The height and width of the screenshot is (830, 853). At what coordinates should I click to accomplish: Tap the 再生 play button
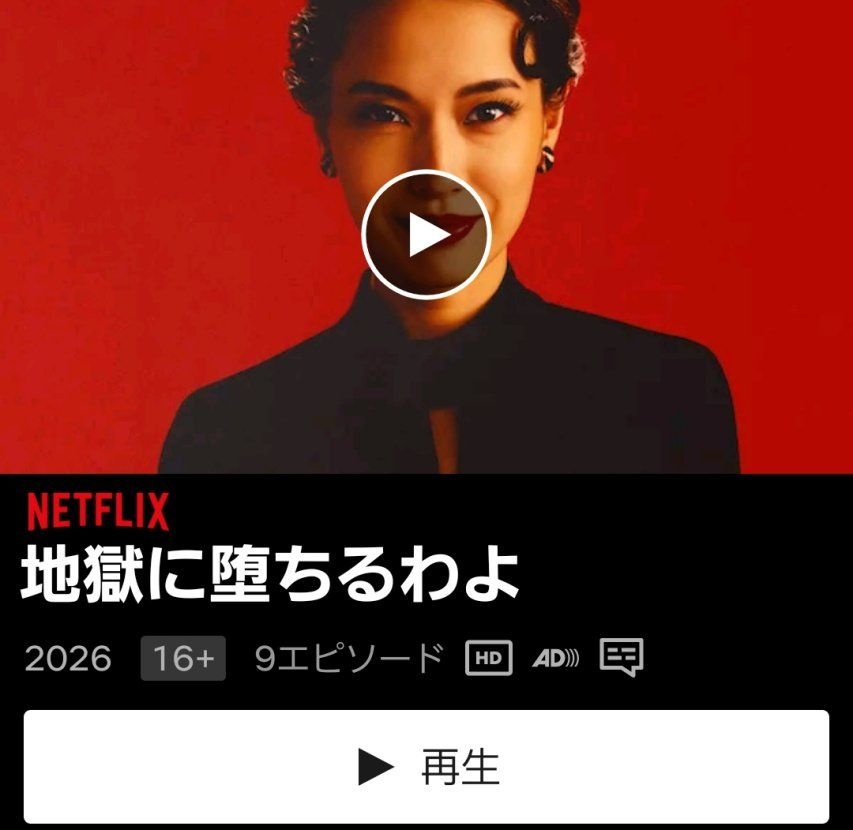point(426,766)
